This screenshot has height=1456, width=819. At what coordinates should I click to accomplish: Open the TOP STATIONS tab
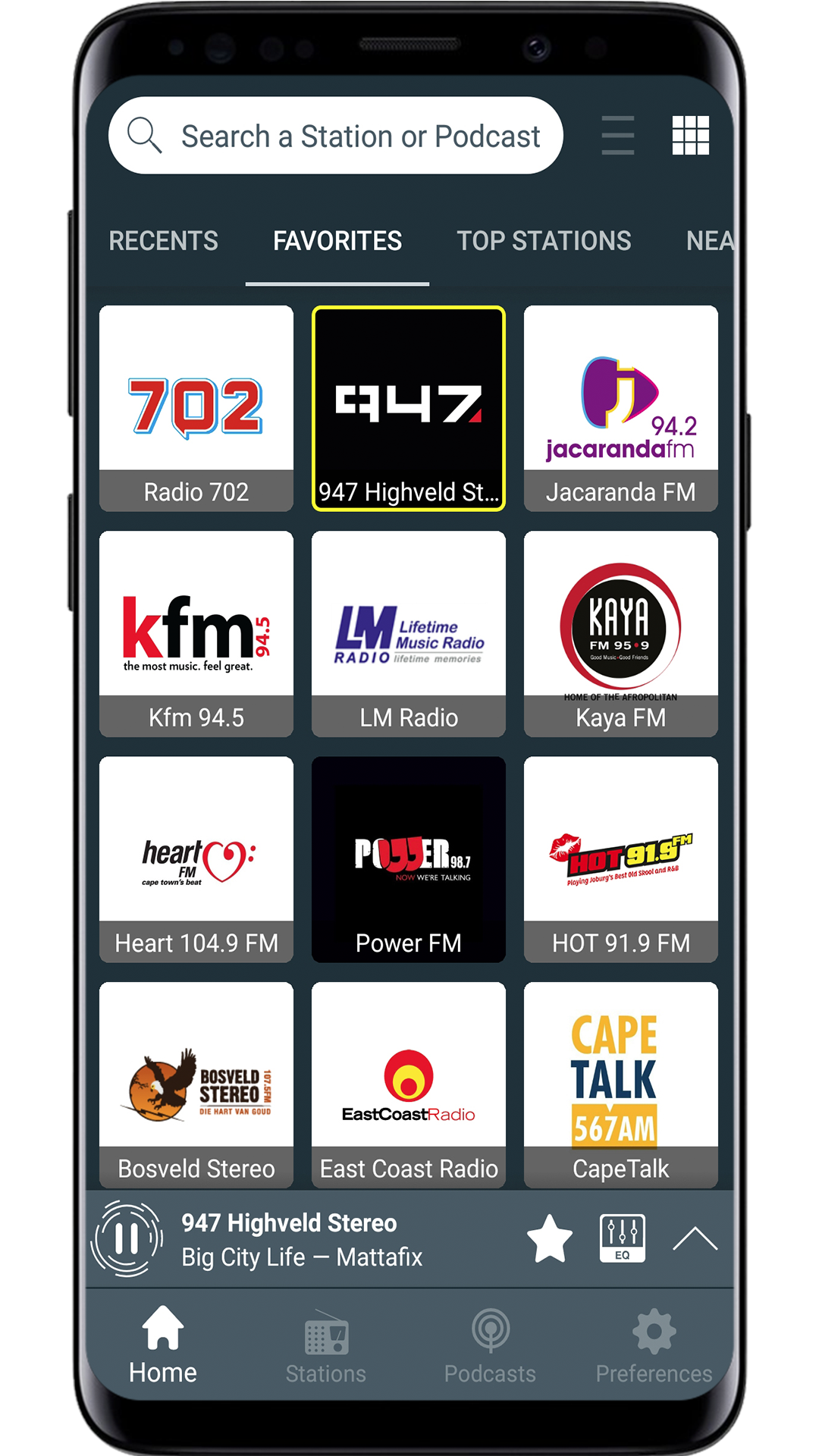coord(544,240)
